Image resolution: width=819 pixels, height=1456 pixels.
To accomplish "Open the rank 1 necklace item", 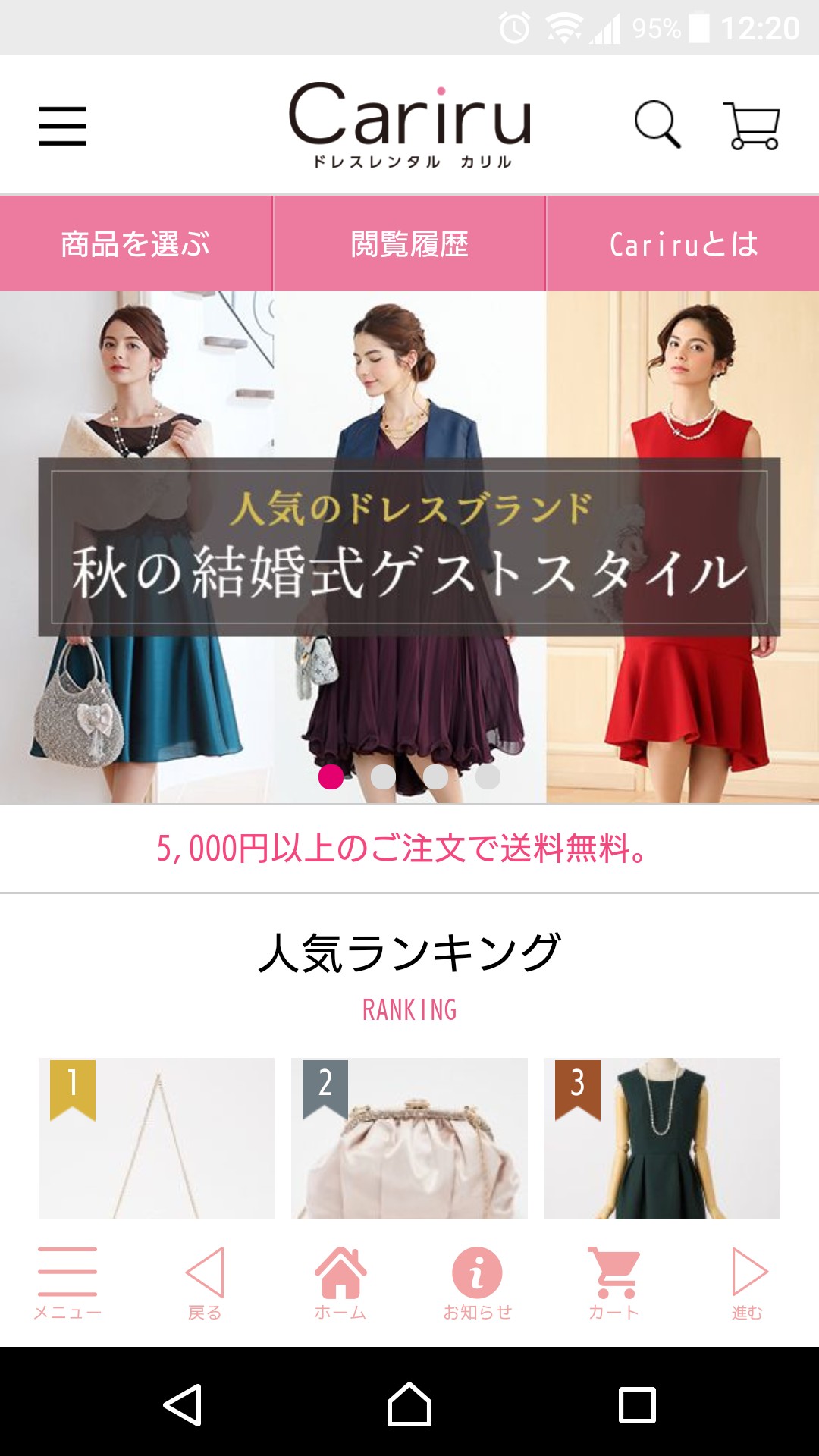I will (157, 1138).
